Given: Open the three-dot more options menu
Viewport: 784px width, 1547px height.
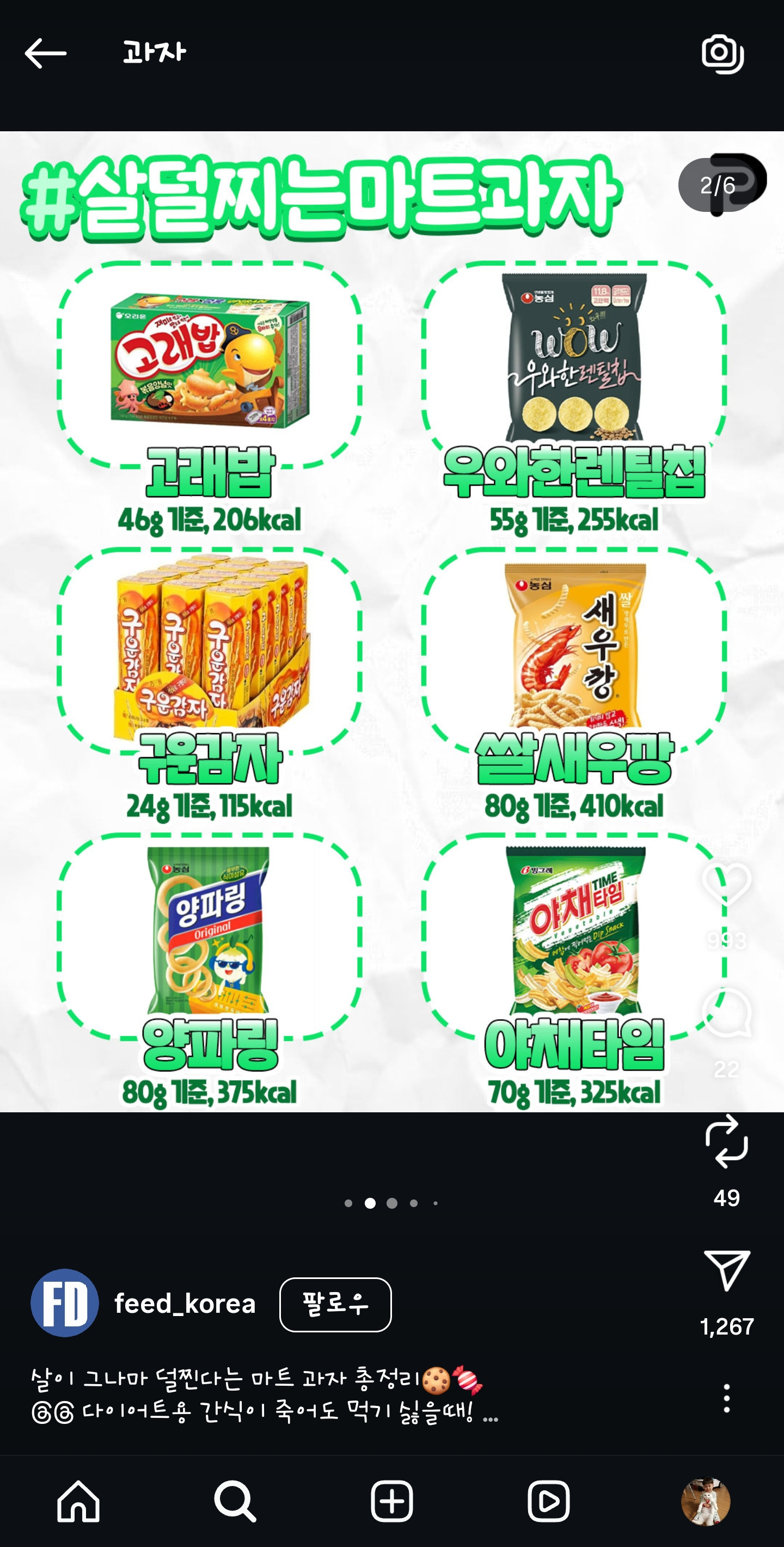Looking at the screenshot, I should point(726,1398).
